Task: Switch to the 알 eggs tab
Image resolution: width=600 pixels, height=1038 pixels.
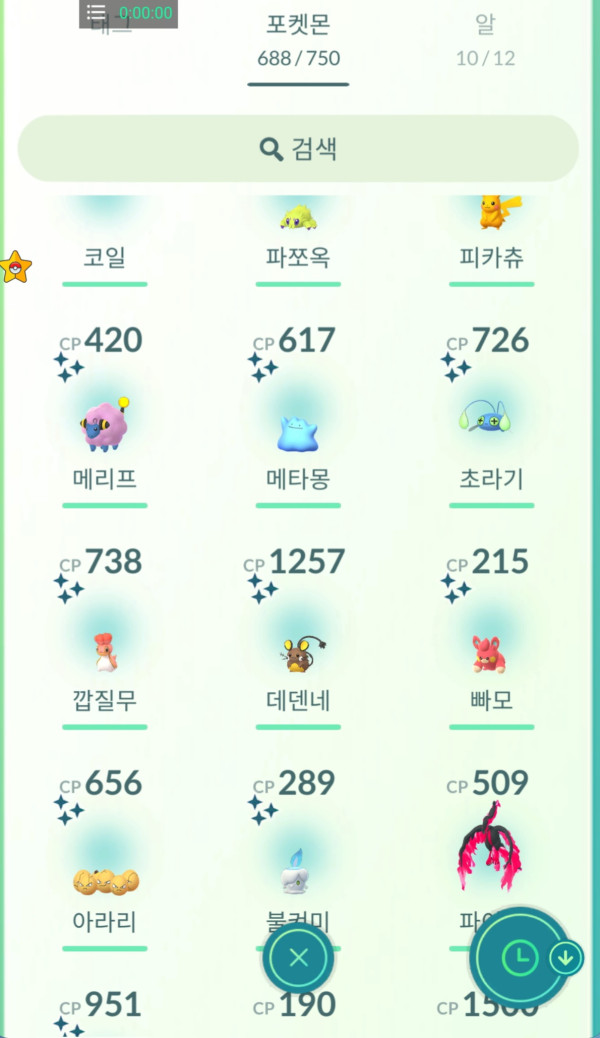Action: 485,38
